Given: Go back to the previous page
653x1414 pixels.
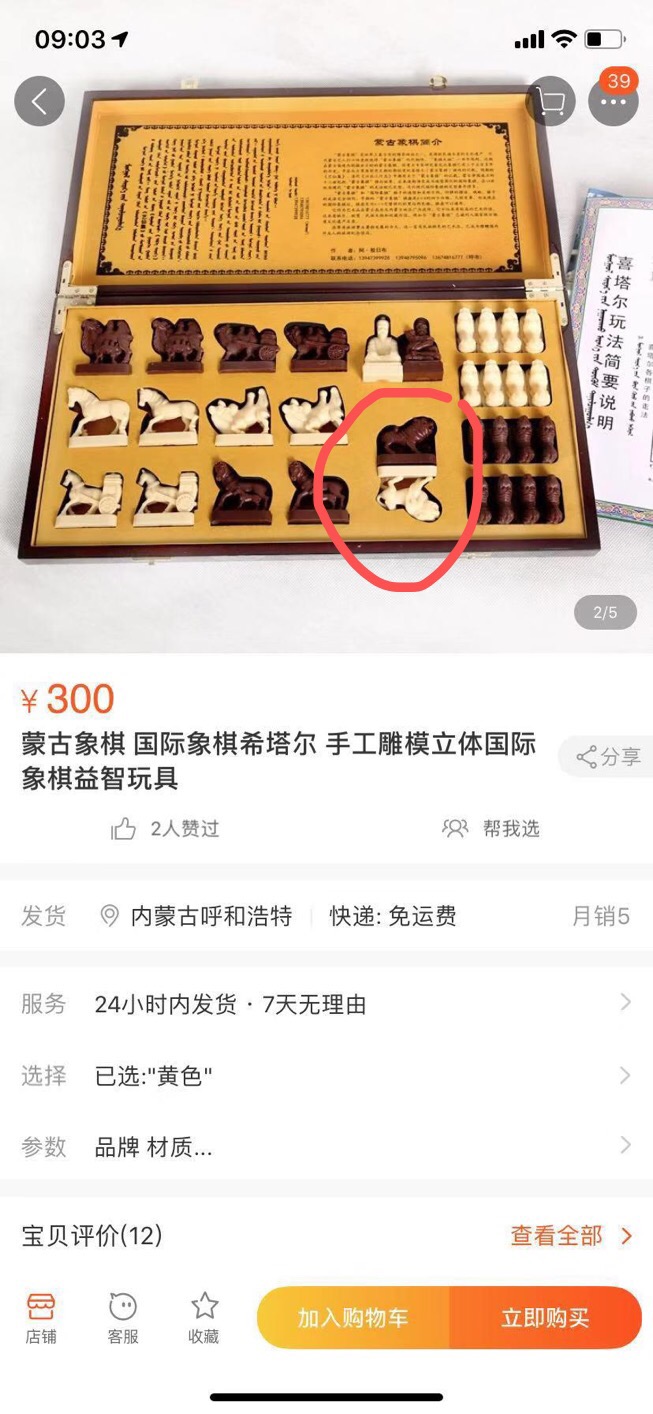Looking at the screenshot, I should click(40, 101).
